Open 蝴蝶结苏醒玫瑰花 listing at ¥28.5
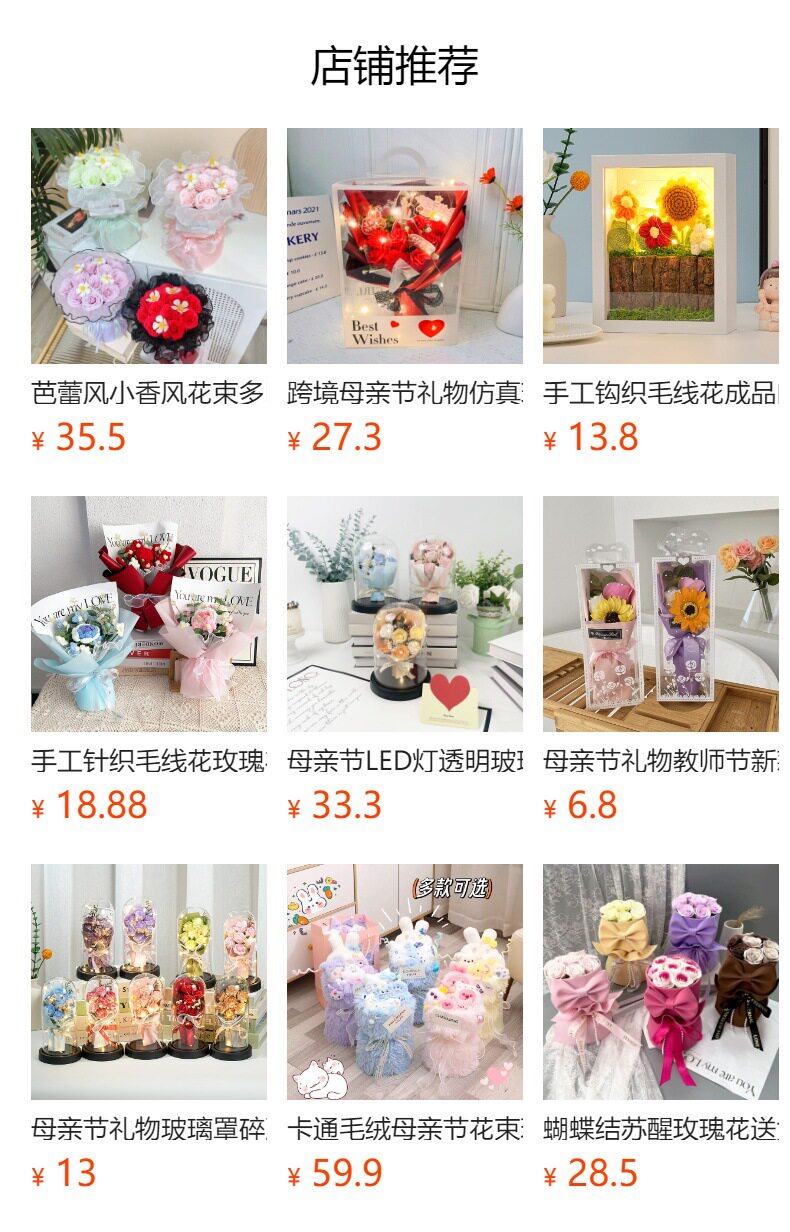790x1232 pixels. tap(660, 982)
